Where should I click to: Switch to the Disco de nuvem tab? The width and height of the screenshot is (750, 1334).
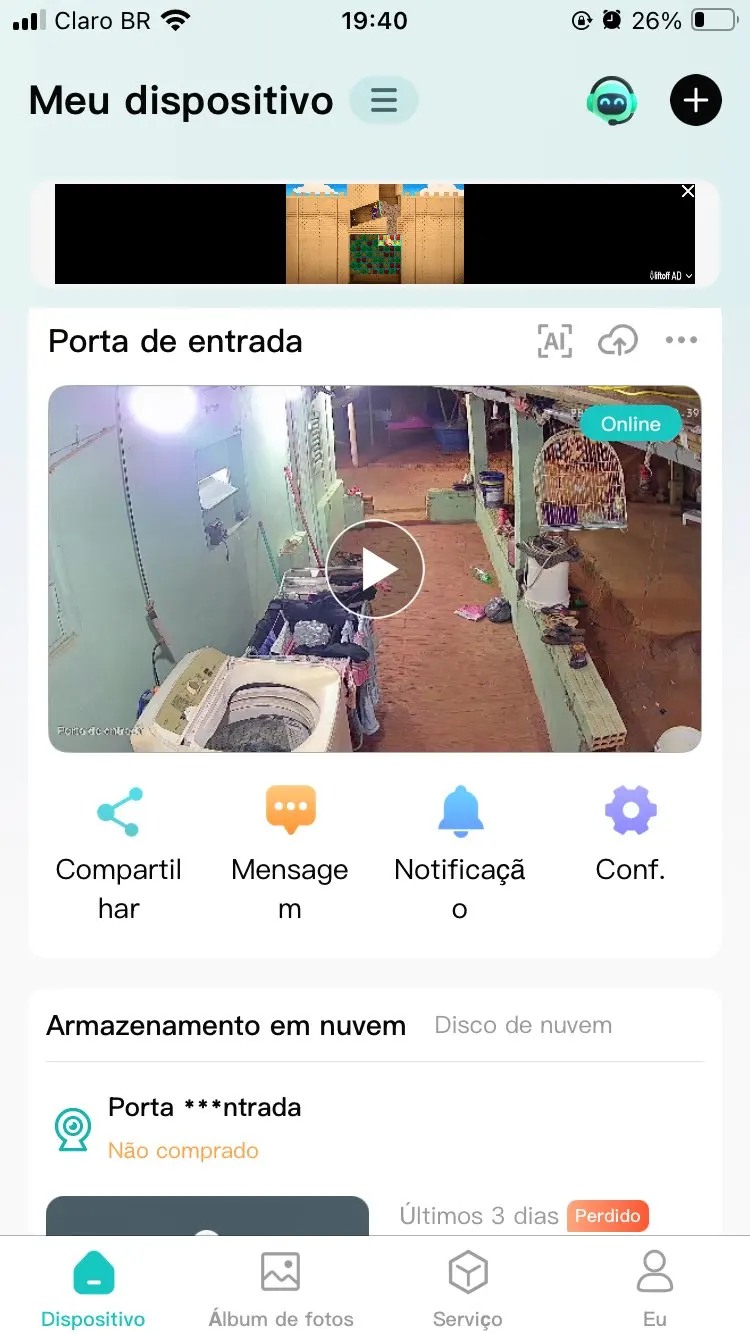[523, 1025]
